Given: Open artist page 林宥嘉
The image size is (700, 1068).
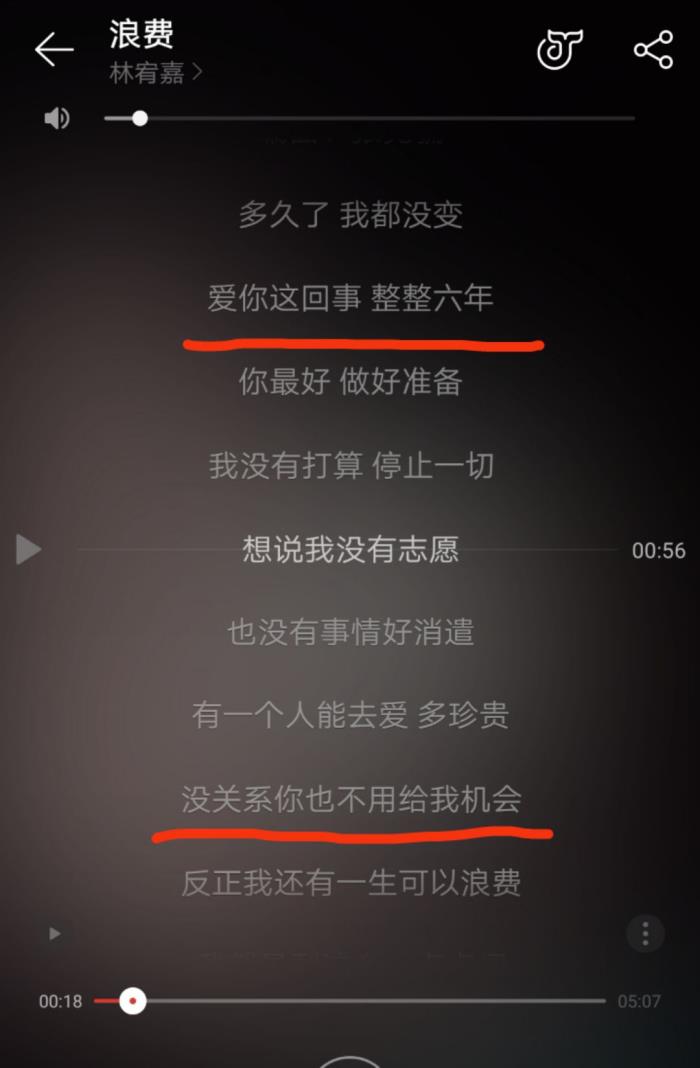Looking at the screenshot, I should coord(155,73).
